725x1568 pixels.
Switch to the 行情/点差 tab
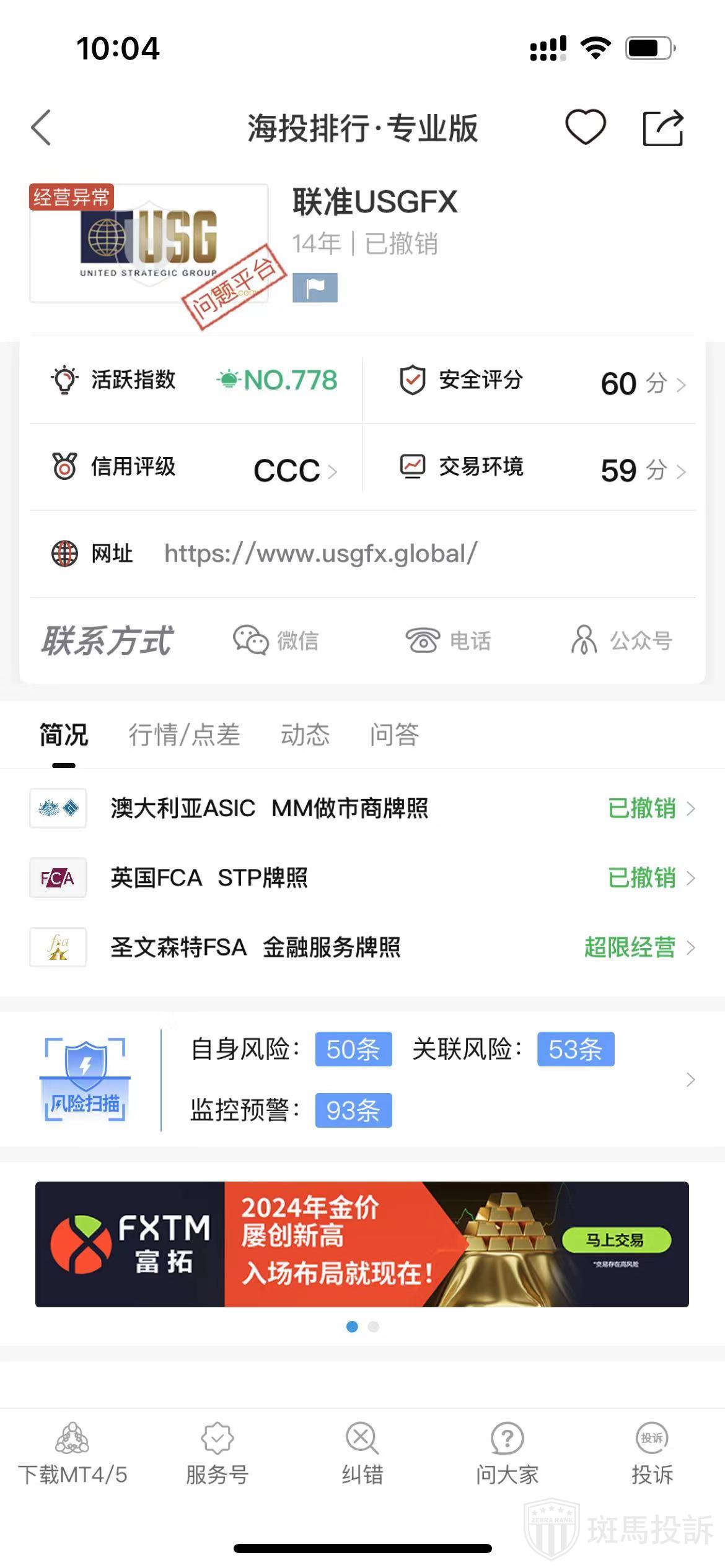pos(184,735)
